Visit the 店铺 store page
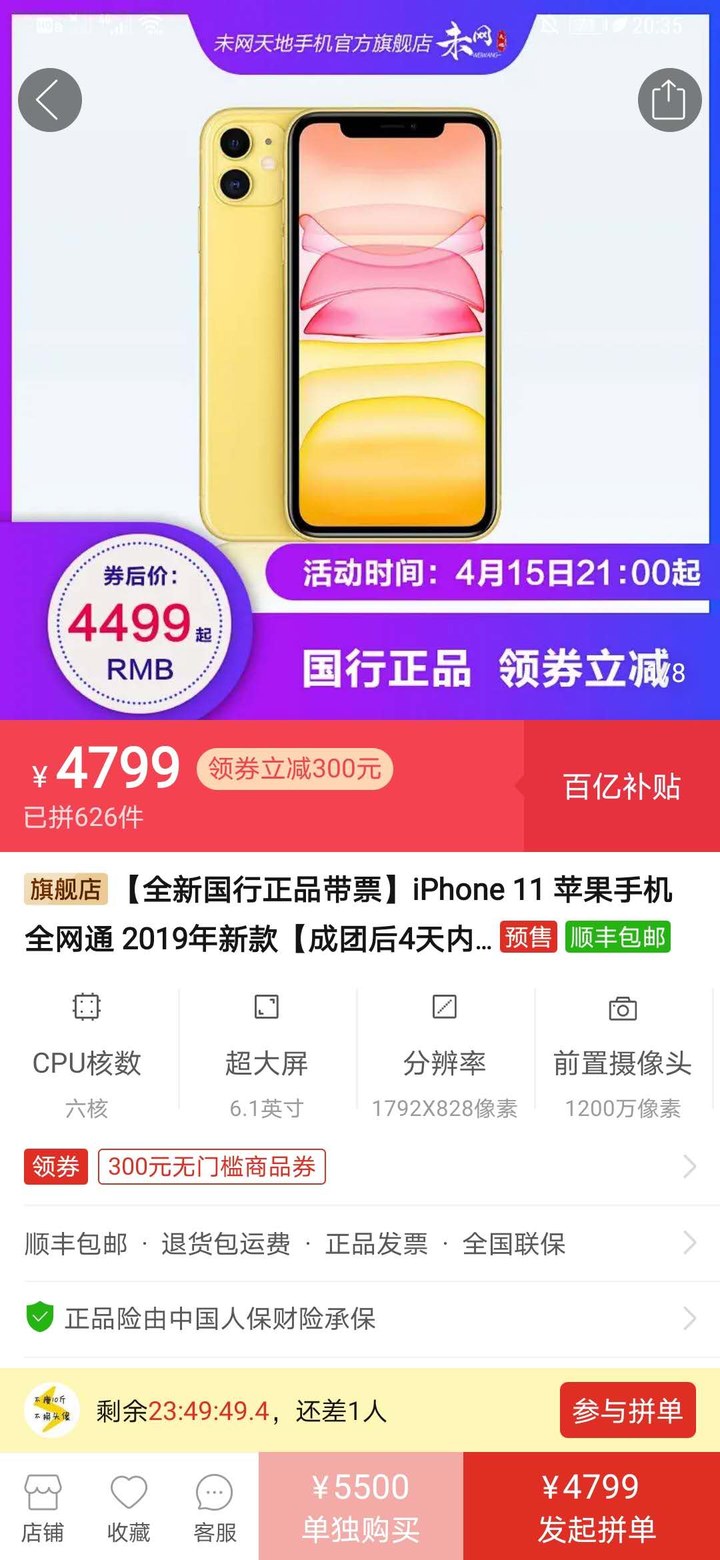Viewport: 720px width, 1560px height. [43, 1507]
